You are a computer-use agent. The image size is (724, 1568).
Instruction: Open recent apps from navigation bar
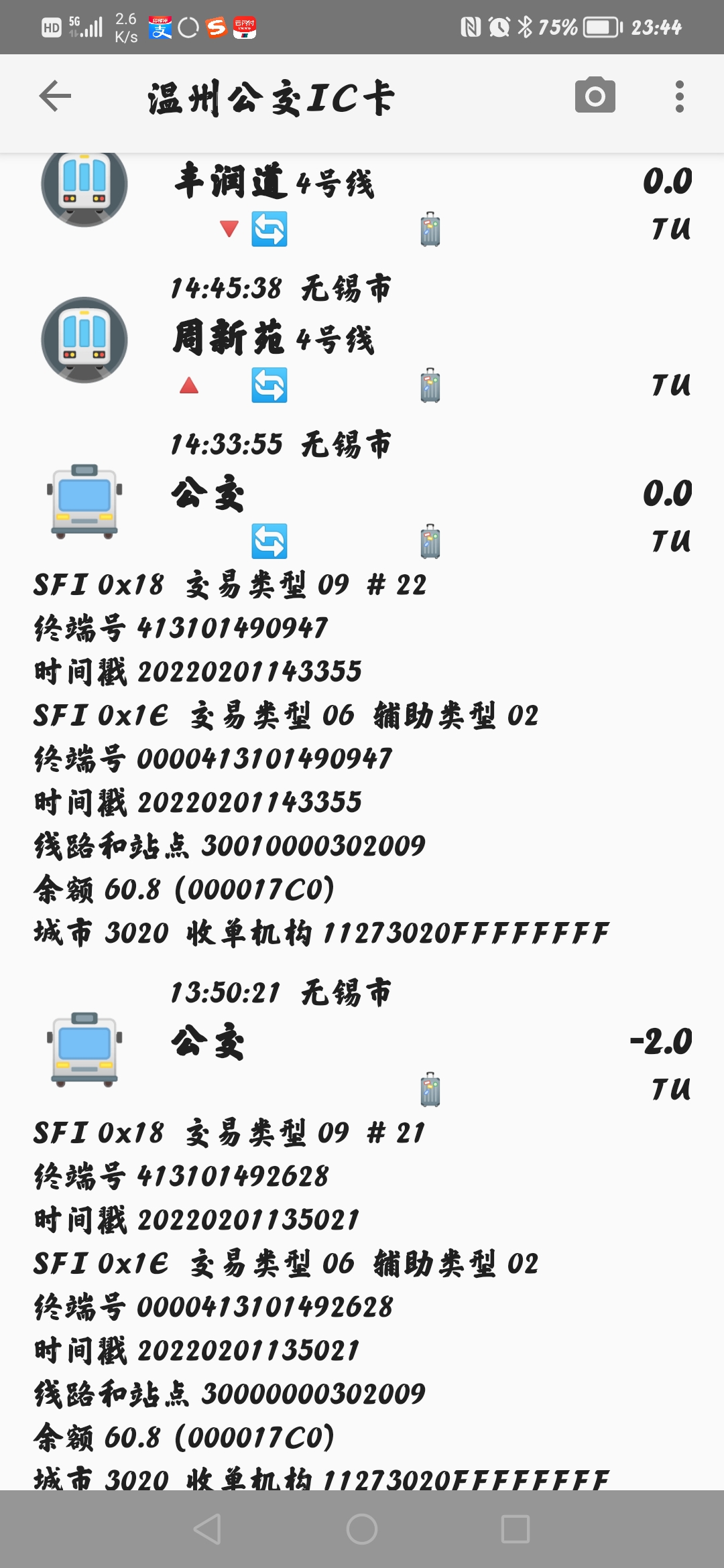coord(515,1529)
